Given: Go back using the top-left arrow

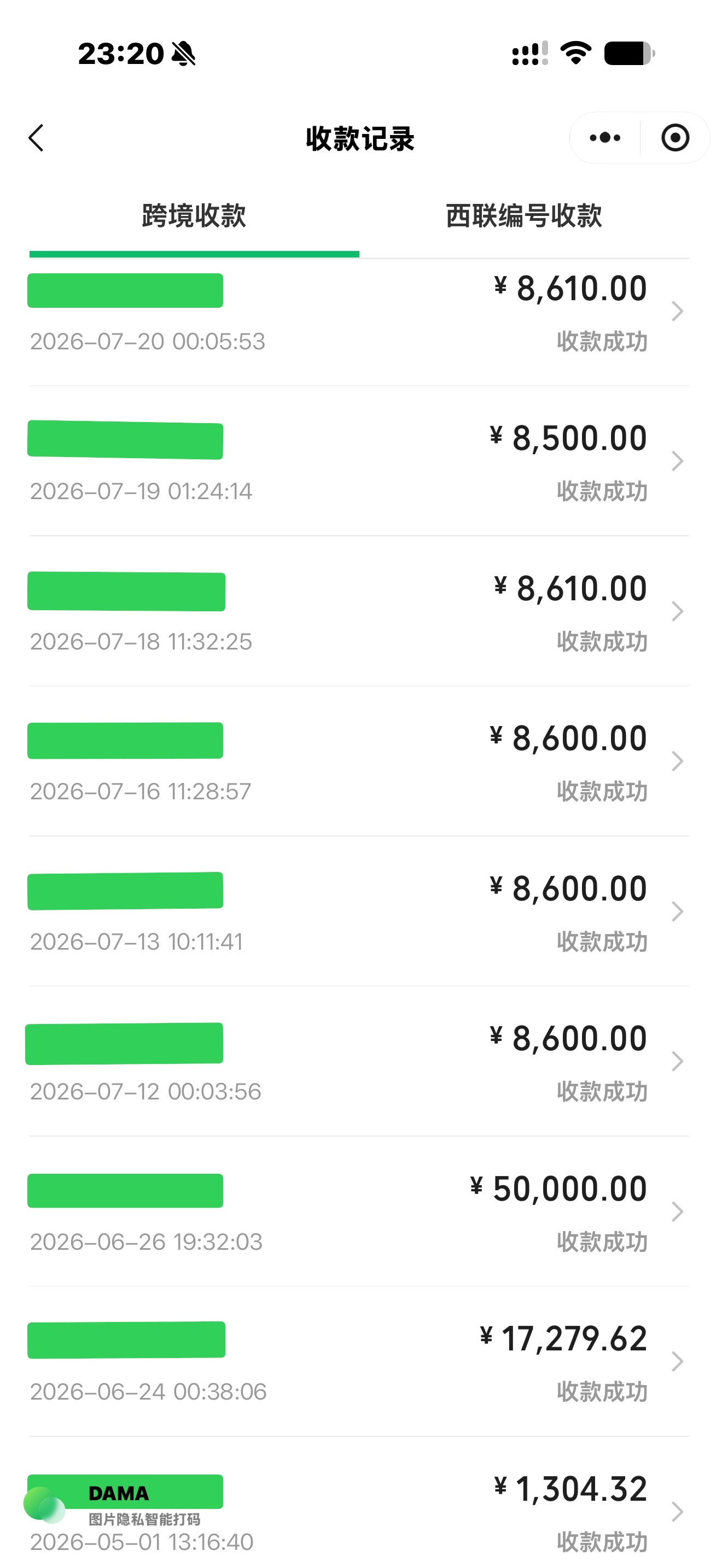Looking at the screenshot, I should (36, 138).
